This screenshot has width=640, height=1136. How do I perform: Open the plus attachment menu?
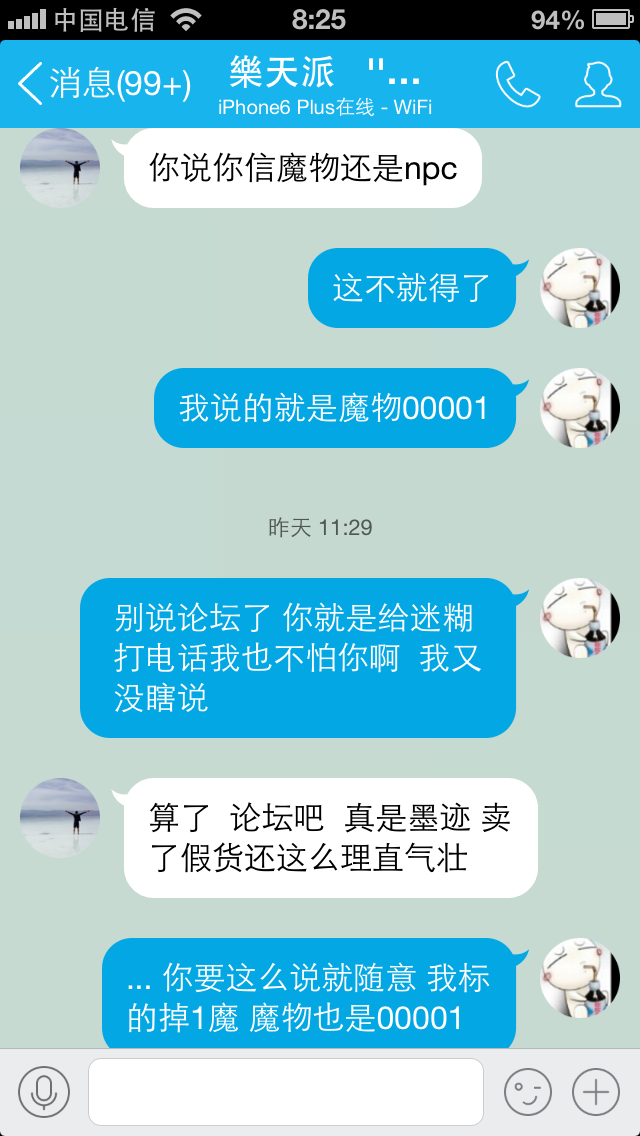tap(596, 1092)
